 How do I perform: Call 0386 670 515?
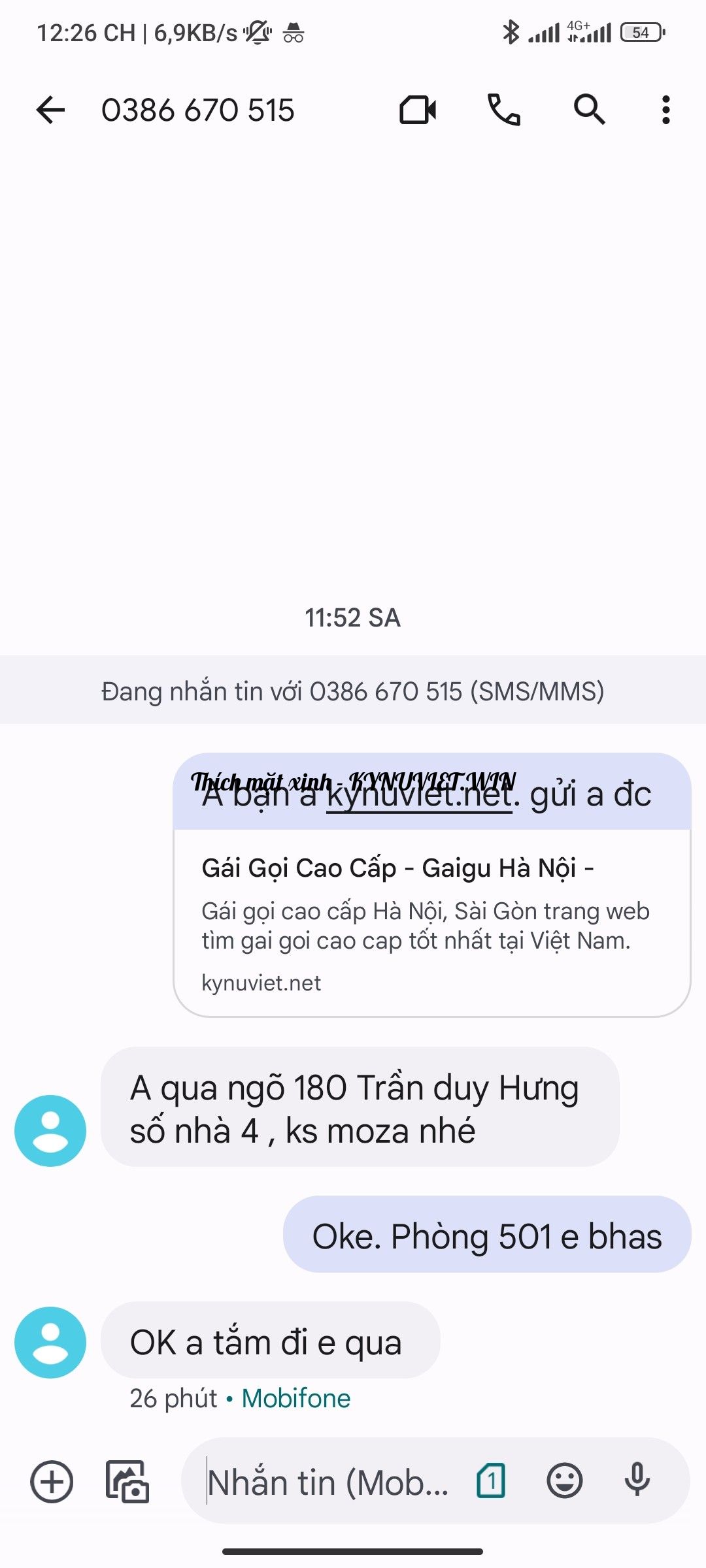coord(504,110)
